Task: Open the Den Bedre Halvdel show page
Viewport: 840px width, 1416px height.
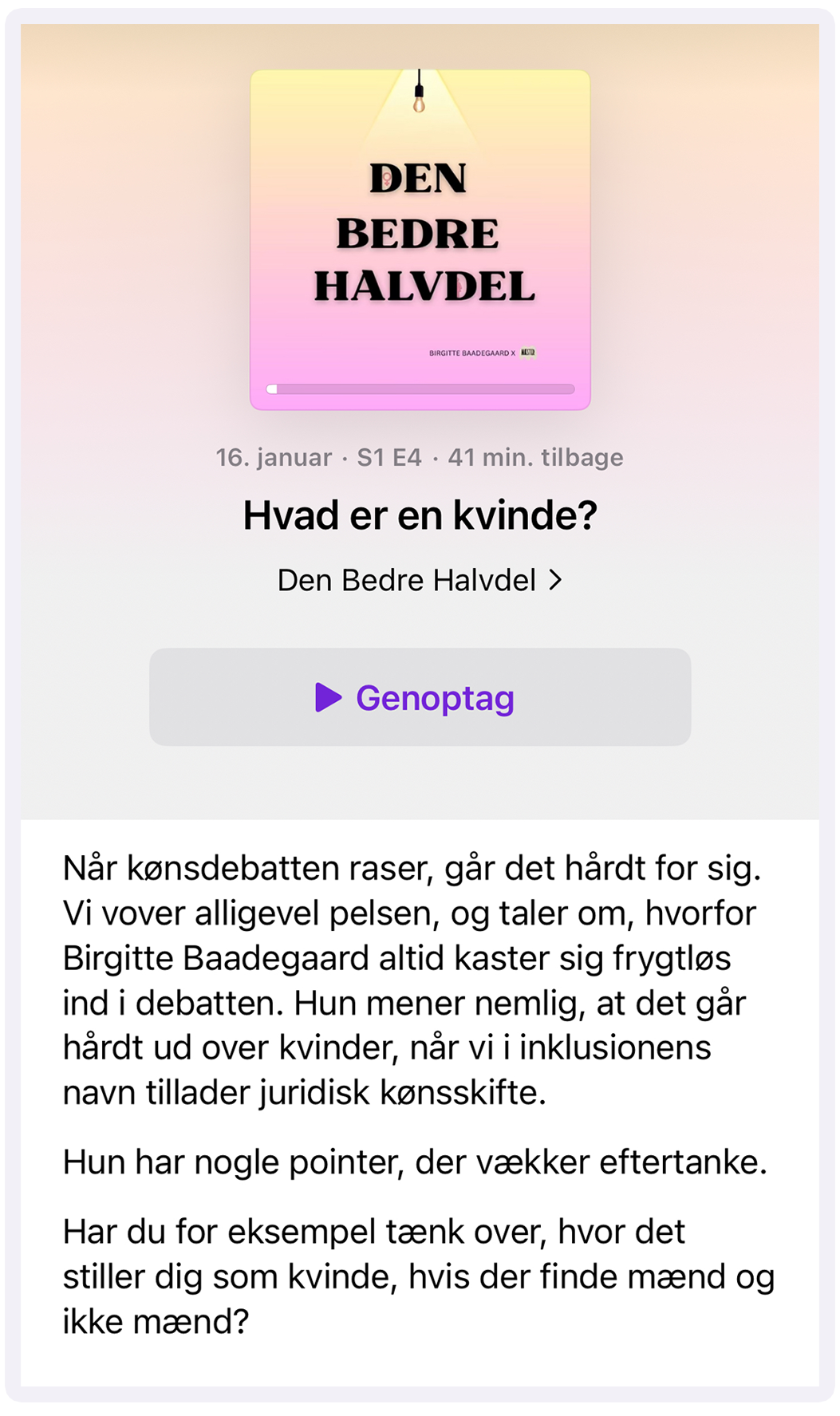Action: point(420,581)
